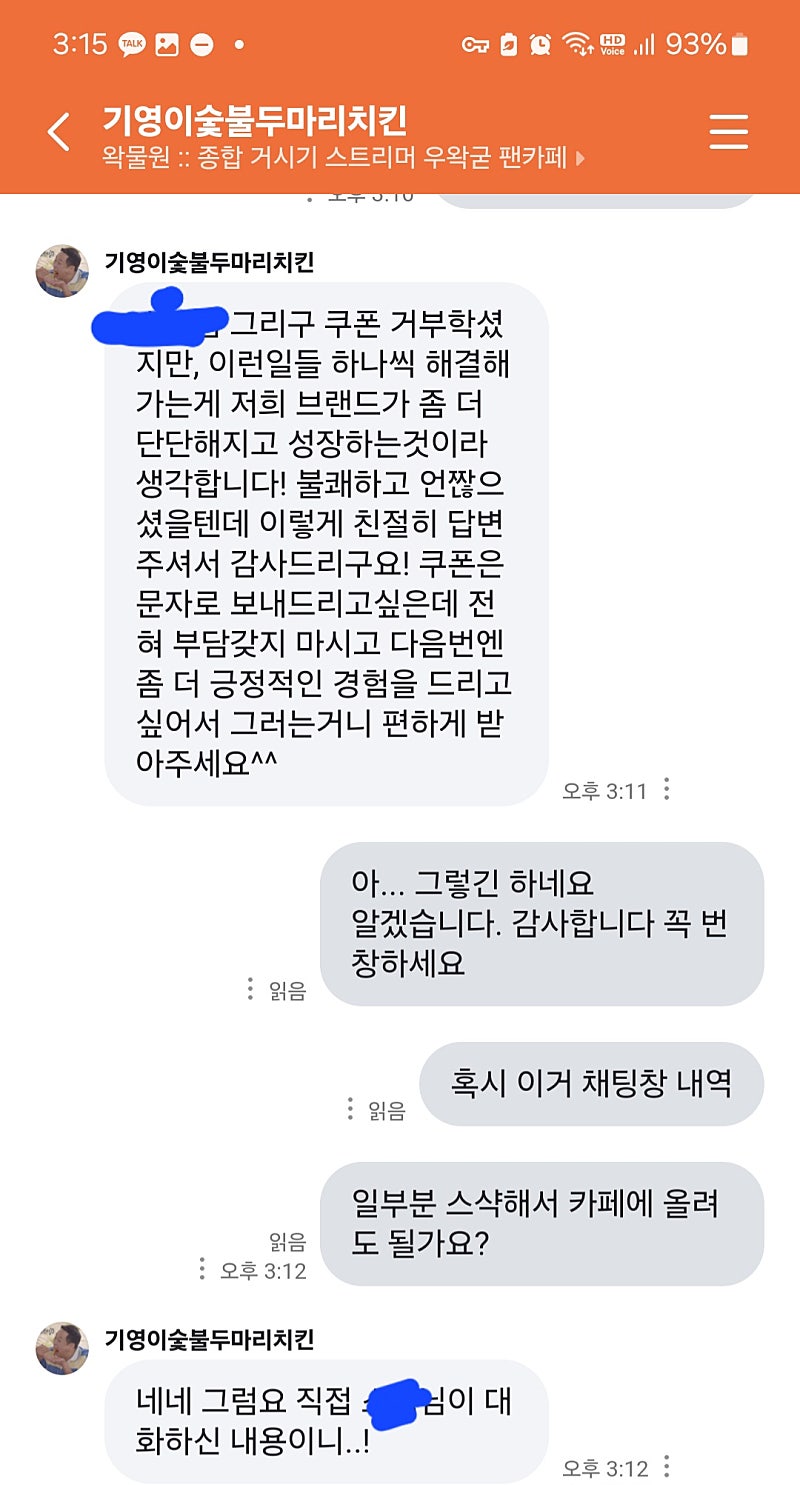Go back using the arrow icon
Screen dimensions: 800x1485
(x=60, y=132)
